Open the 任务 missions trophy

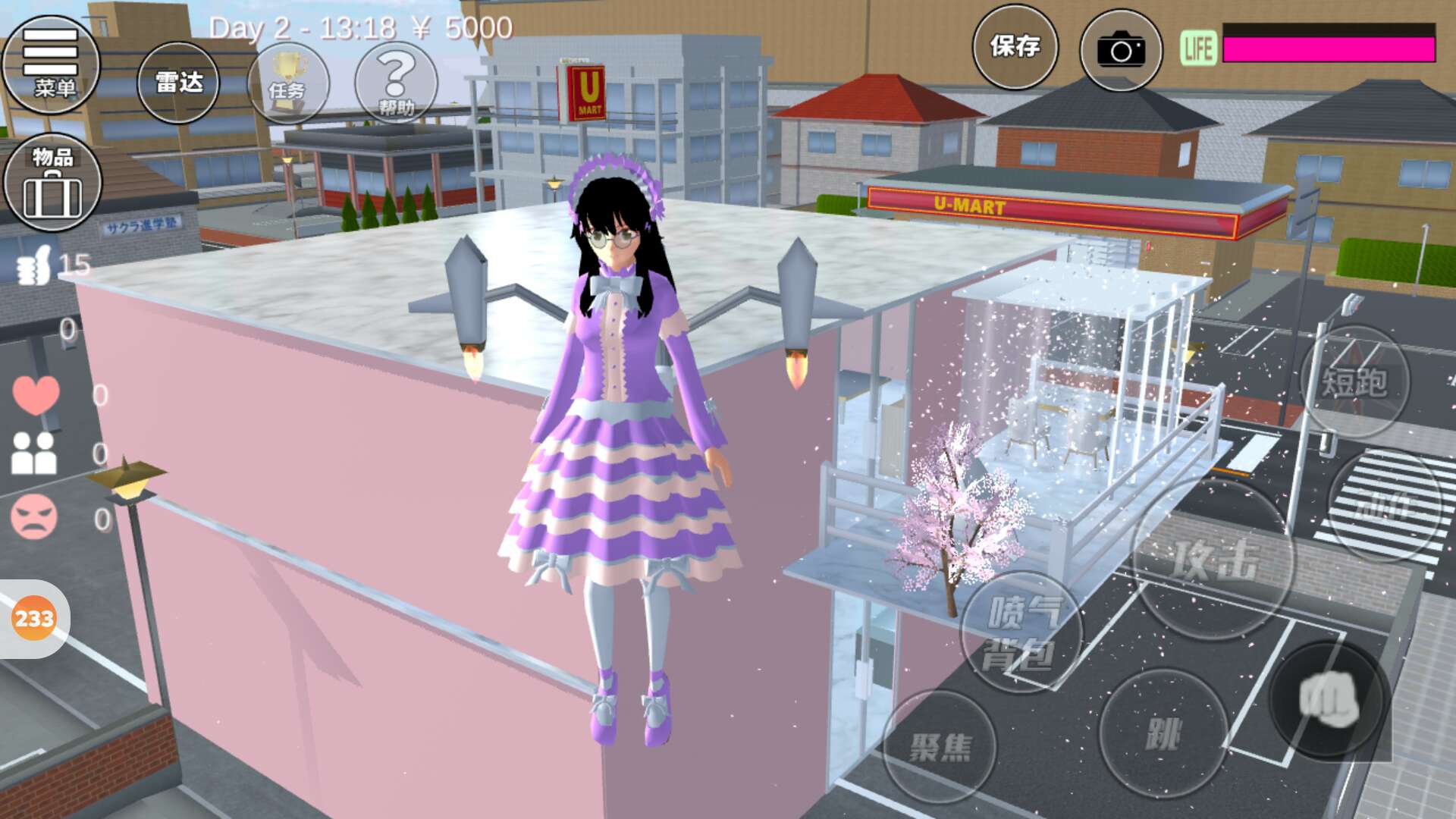pos(288,82)
